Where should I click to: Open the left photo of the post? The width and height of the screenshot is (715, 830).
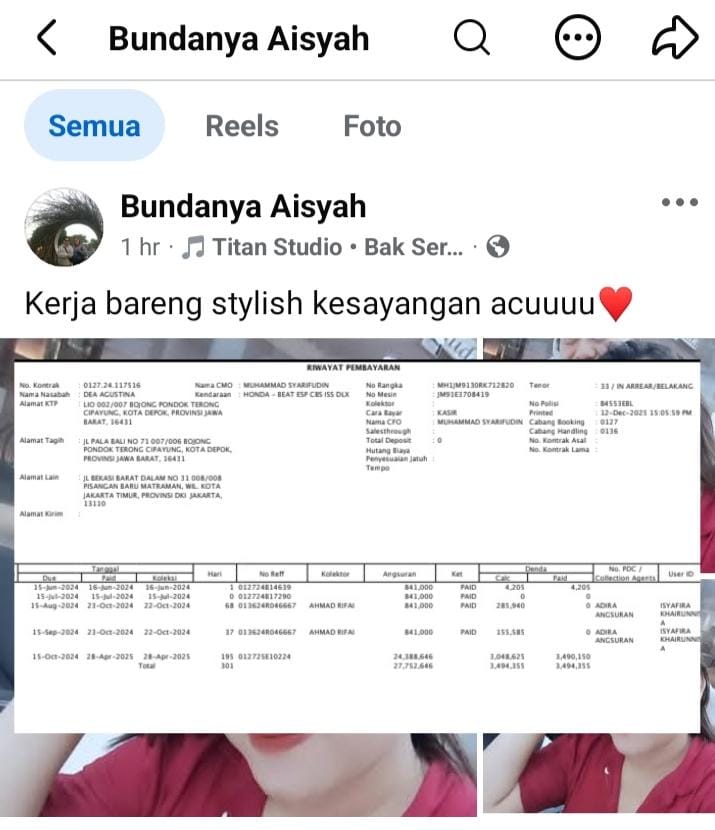tap(238, 577)
